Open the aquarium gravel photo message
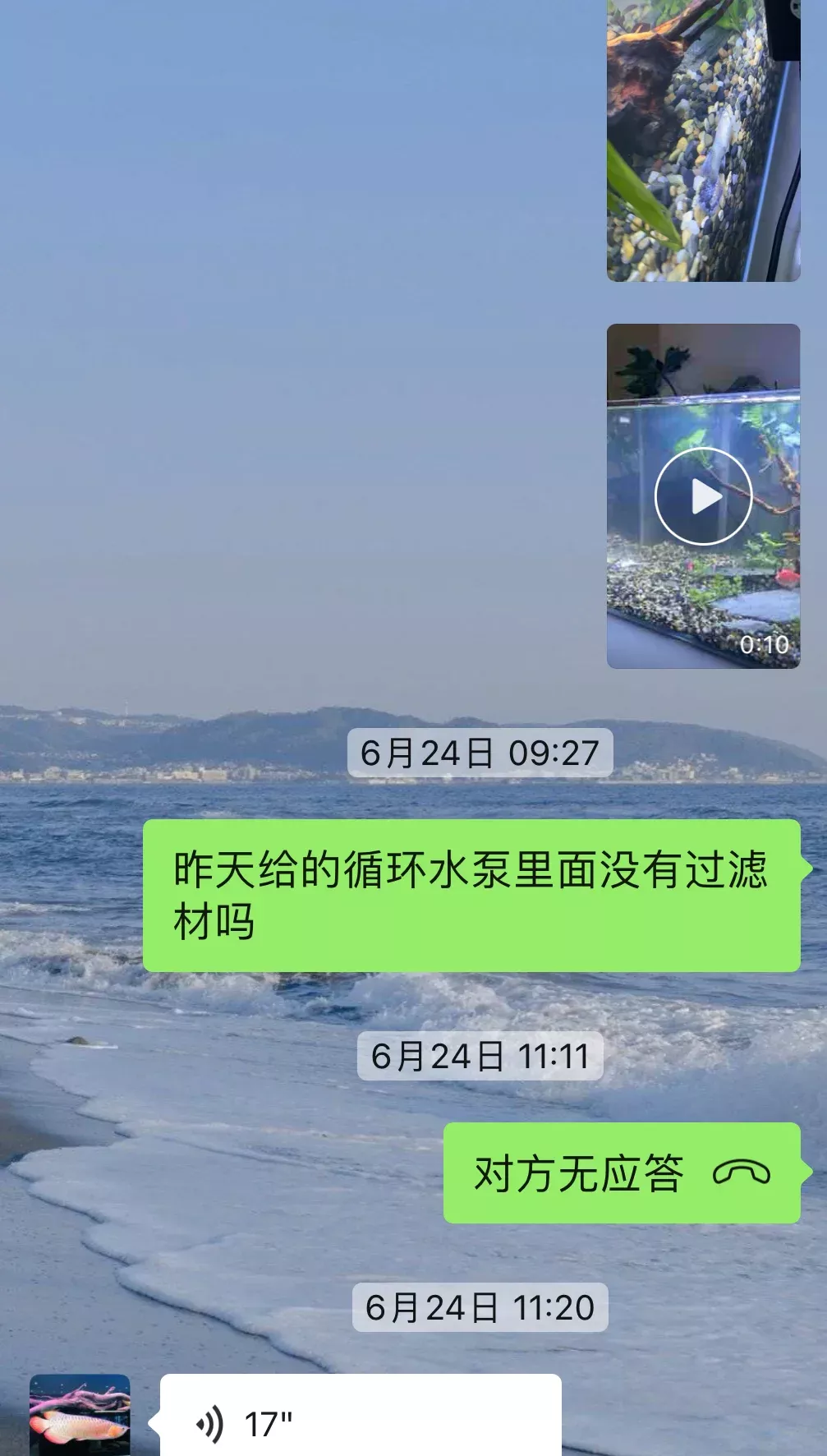 point(703,140)
